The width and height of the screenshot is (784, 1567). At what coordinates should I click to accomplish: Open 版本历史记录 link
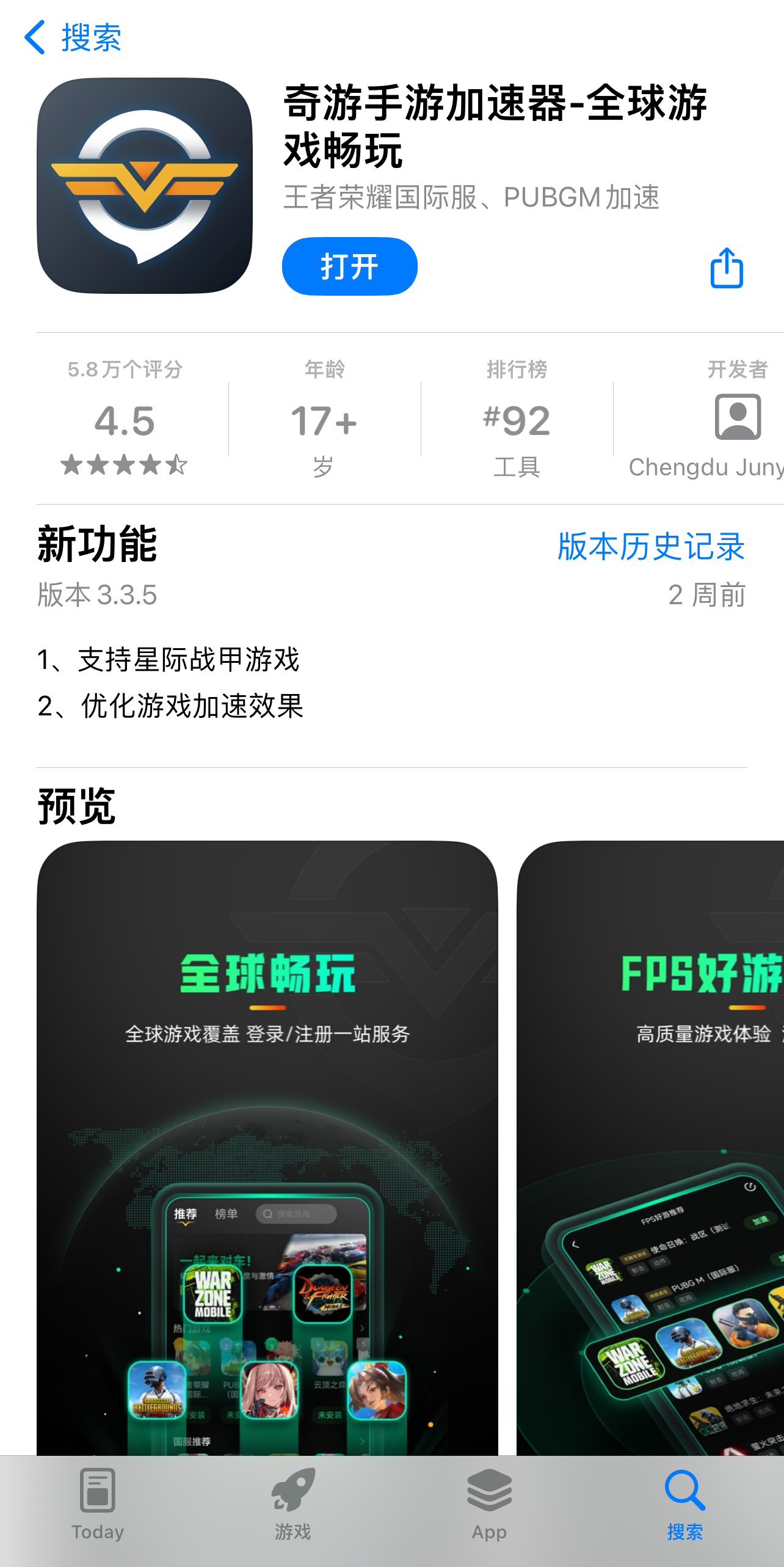click(650, 546)
